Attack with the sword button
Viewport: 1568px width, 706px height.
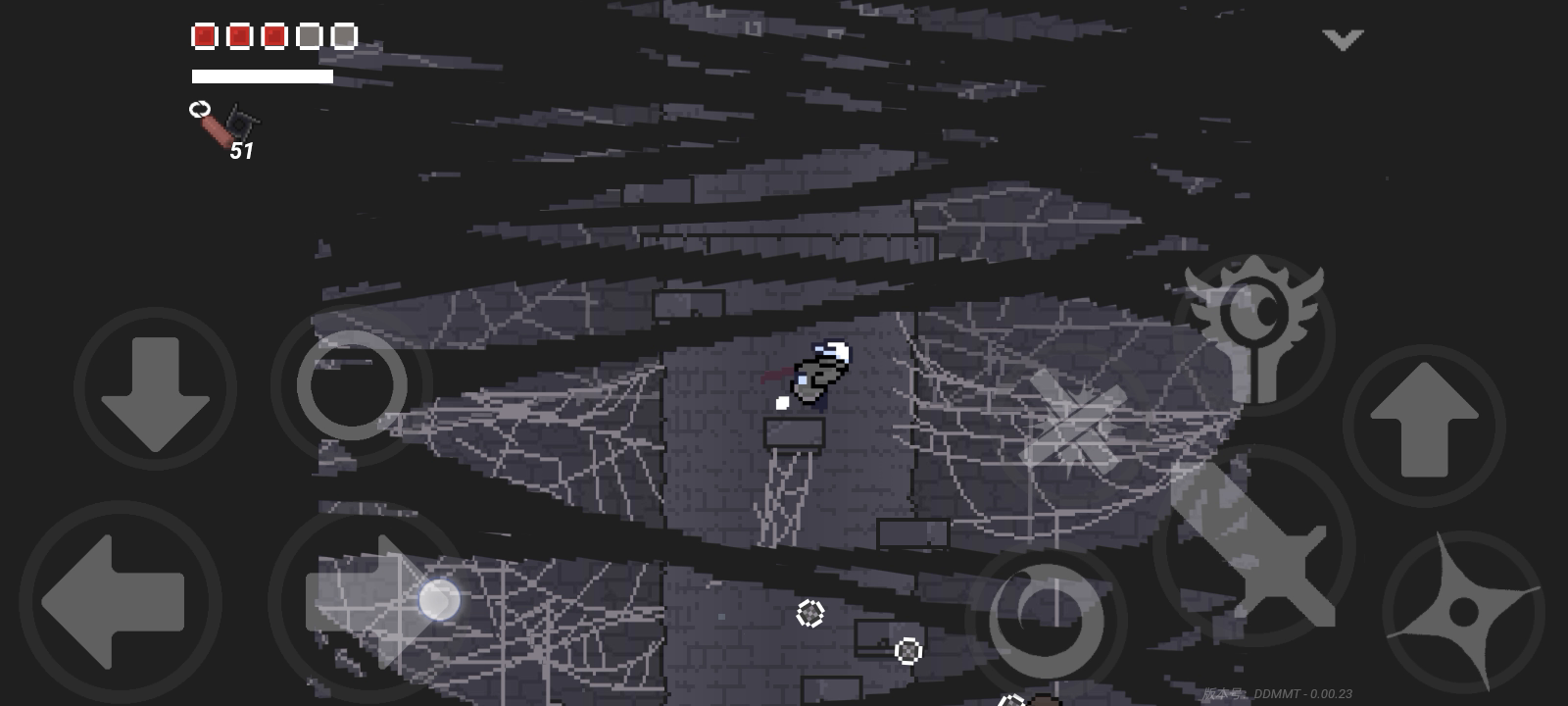pyautogui.click(x=1254, y=544)
